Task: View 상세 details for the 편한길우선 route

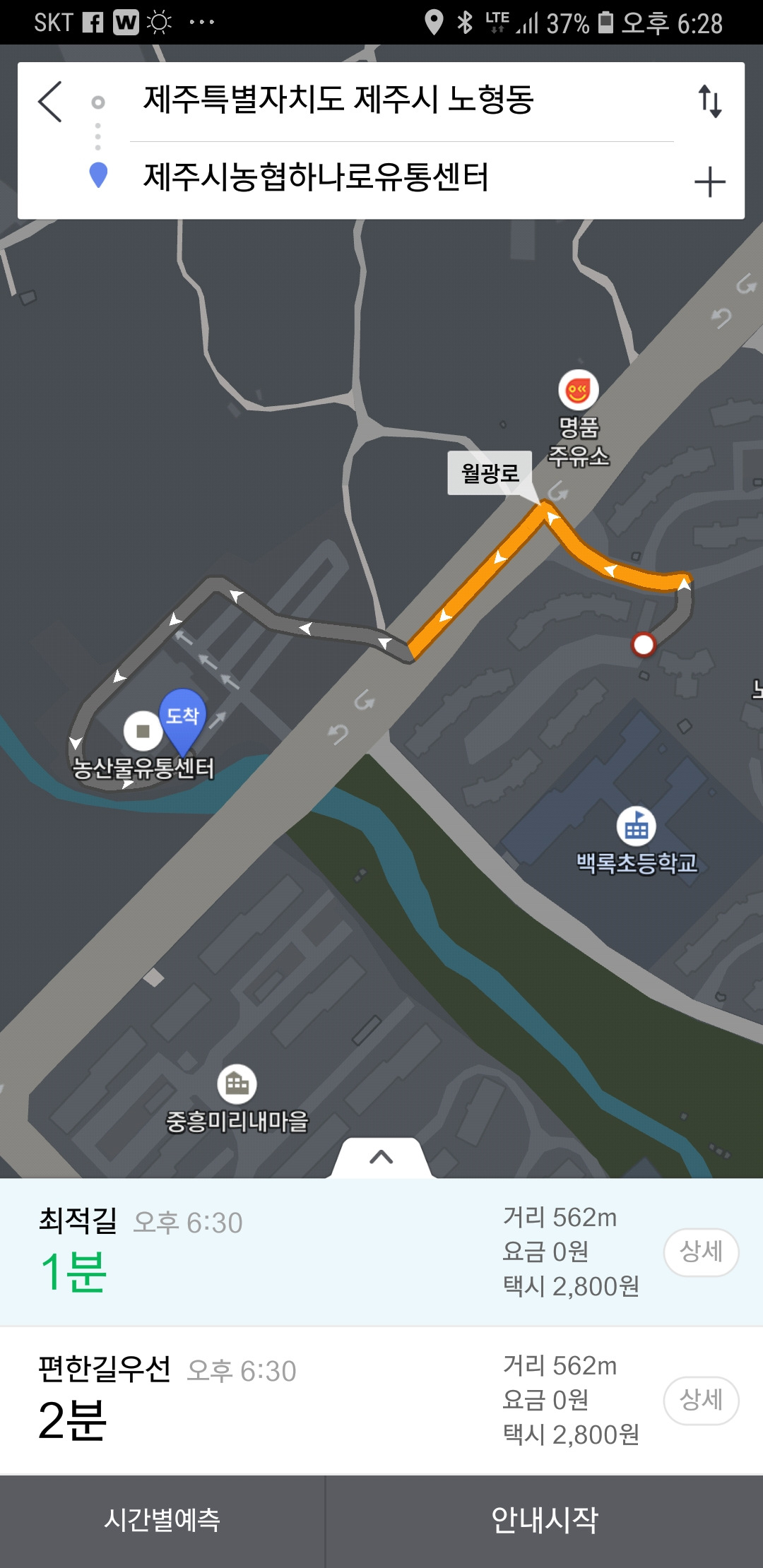Action: 701,1400
